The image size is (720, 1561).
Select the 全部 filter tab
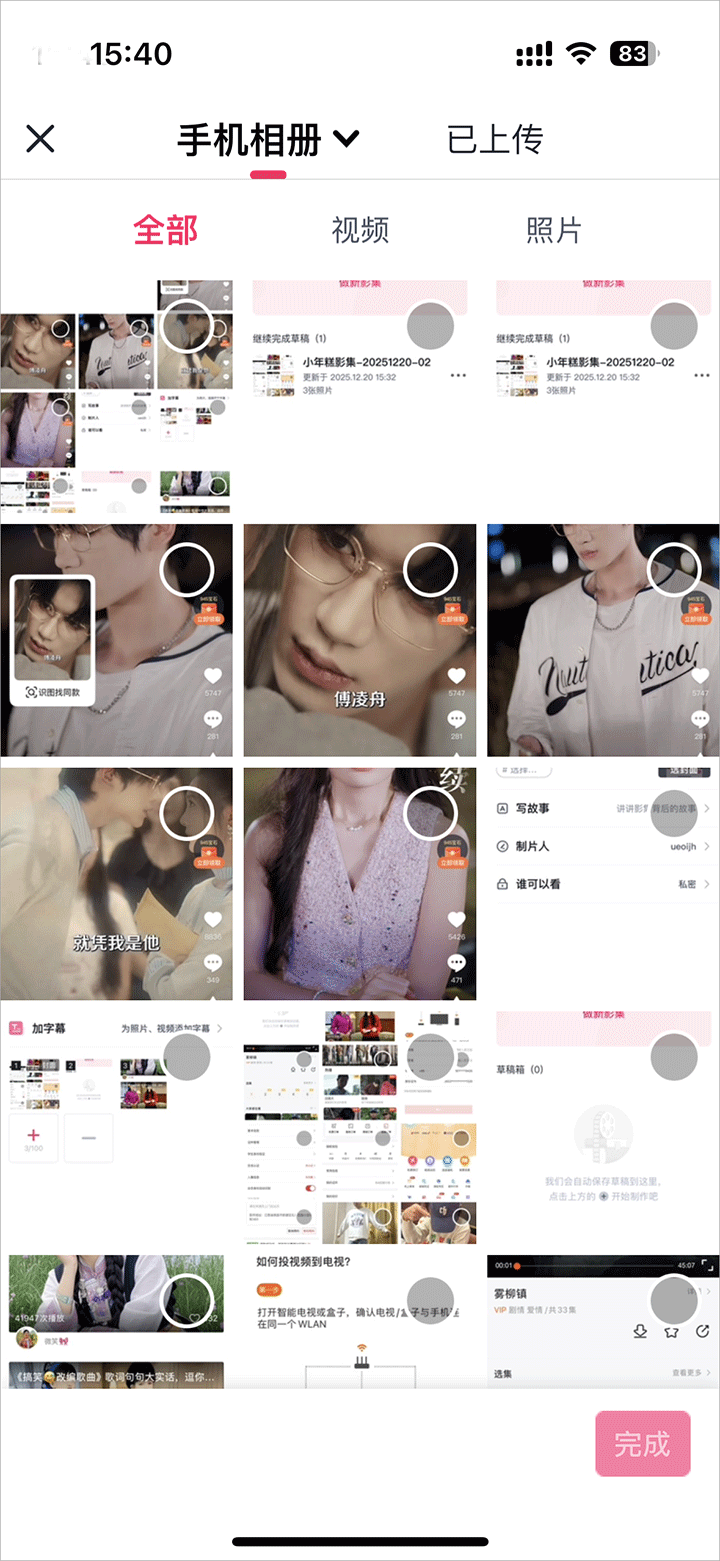coord(166,230)
